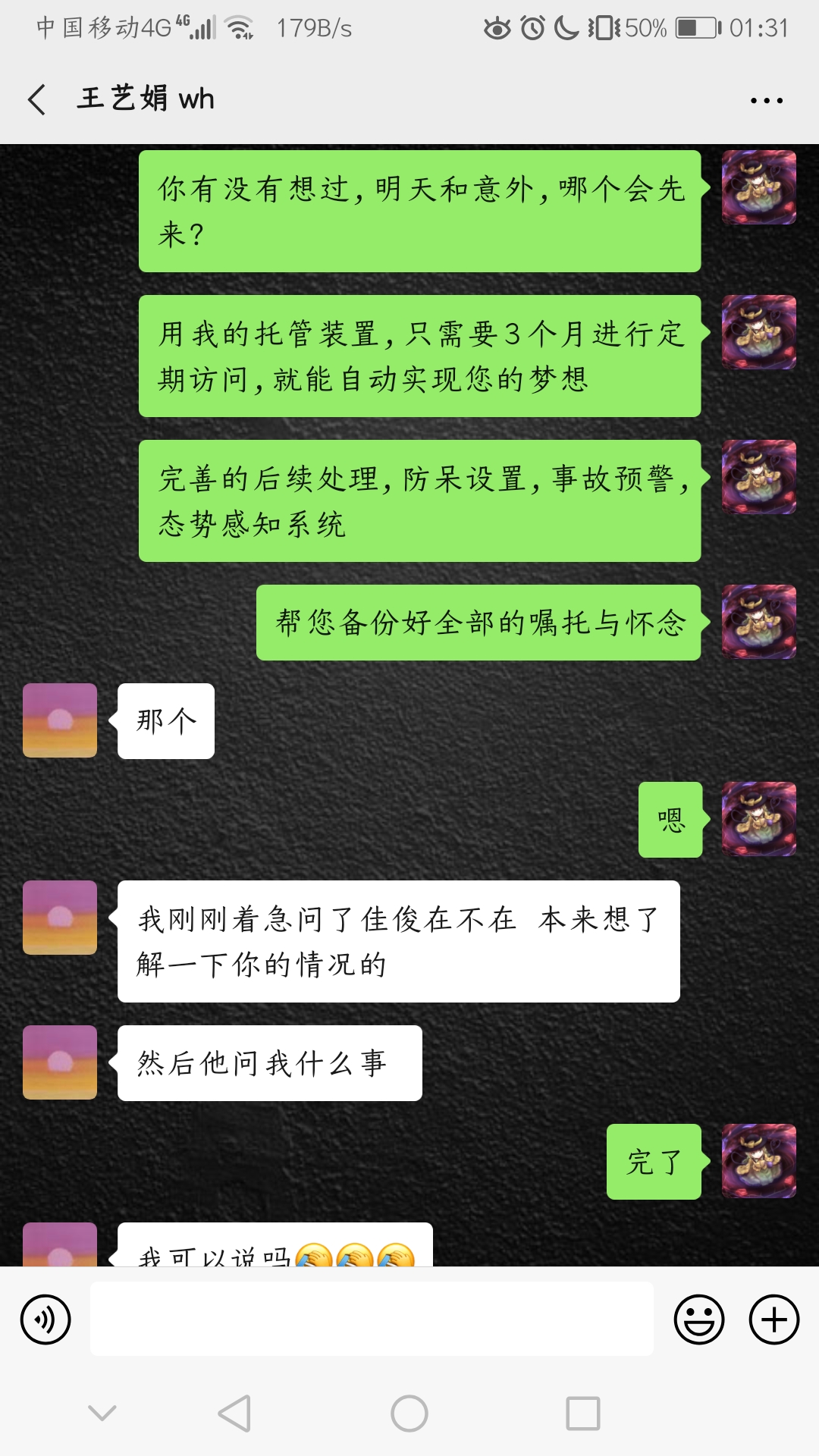Open the recent apps overview
The width and height of the screenshot is (819, 1456).
coord(582,1414)
